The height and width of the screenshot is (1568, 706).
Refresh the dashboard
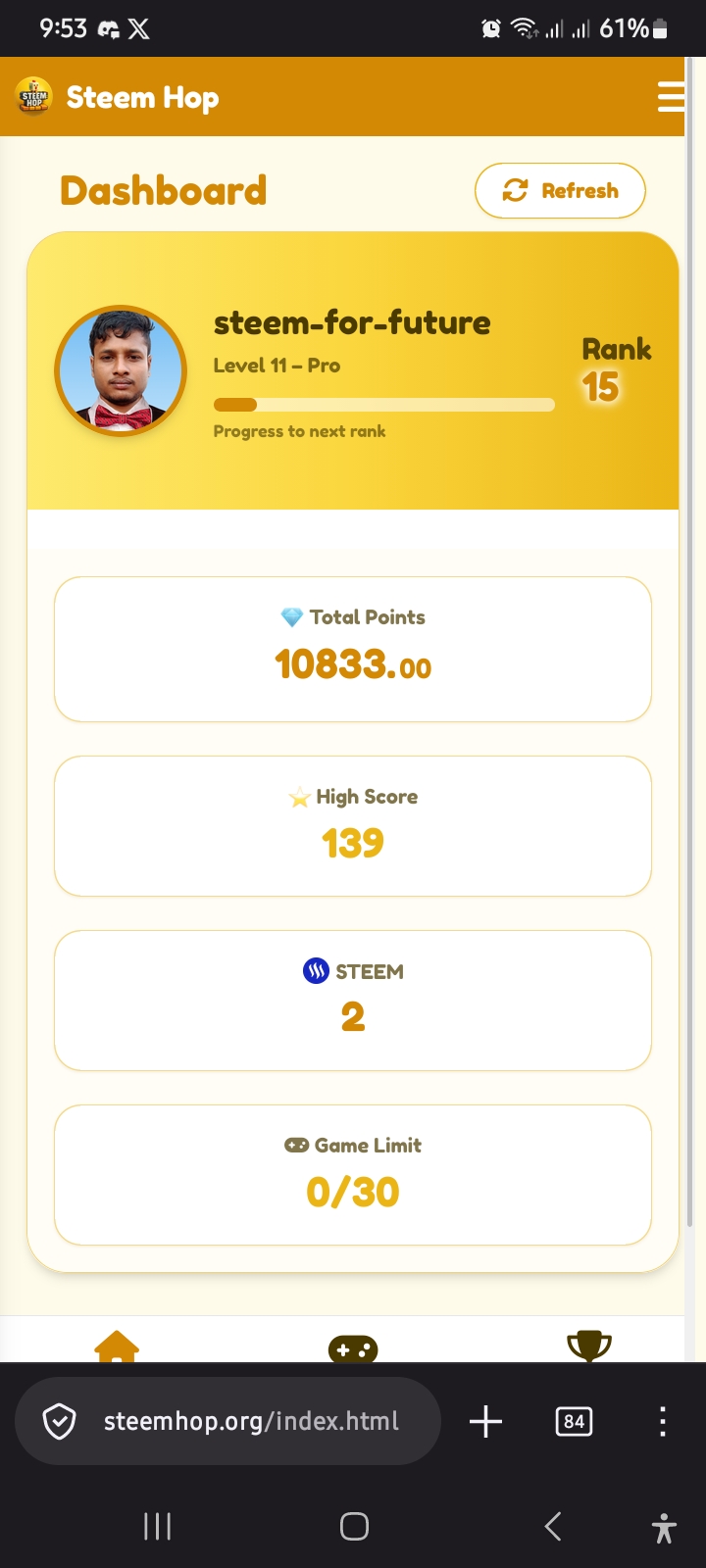(x=560, y=190)
